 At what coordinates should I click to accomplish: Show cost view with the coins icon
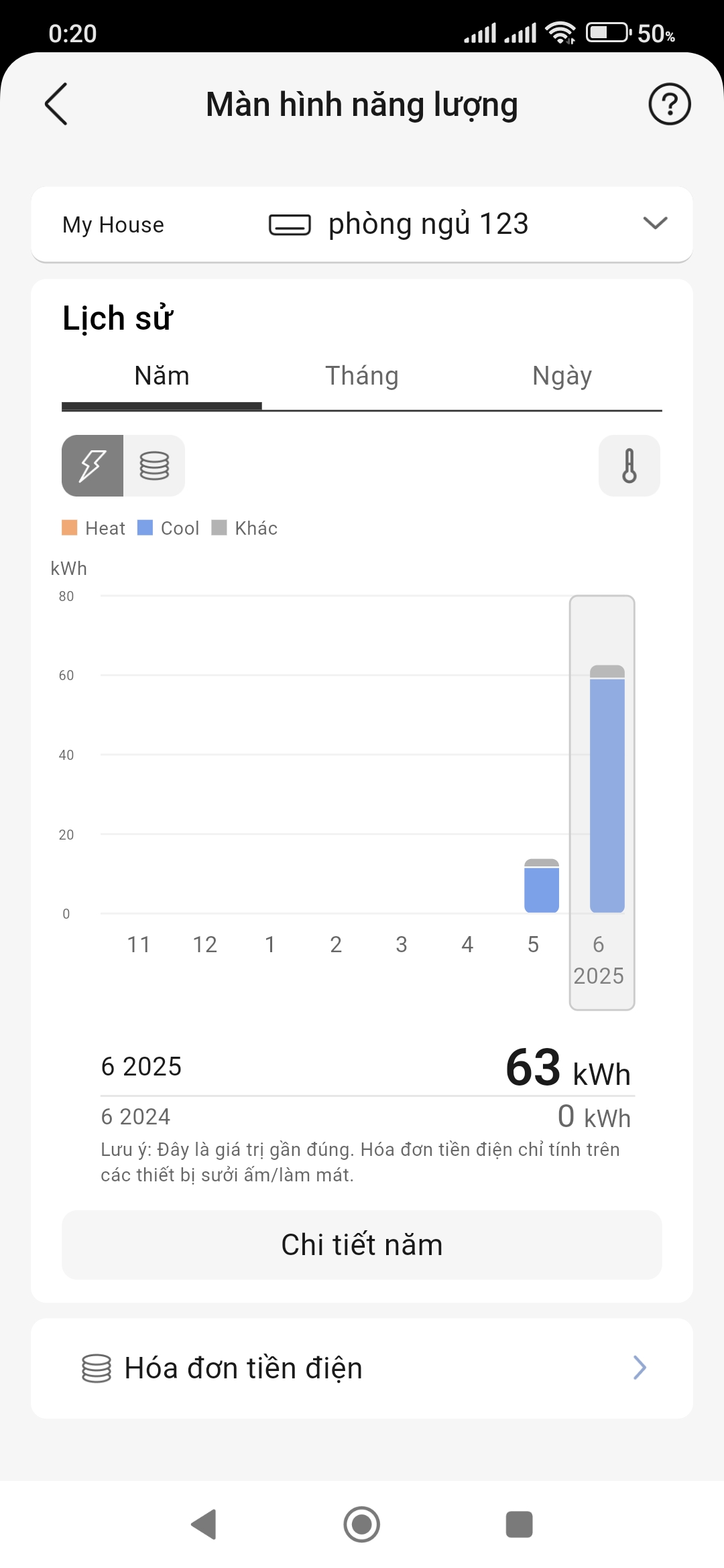(154, 466)
